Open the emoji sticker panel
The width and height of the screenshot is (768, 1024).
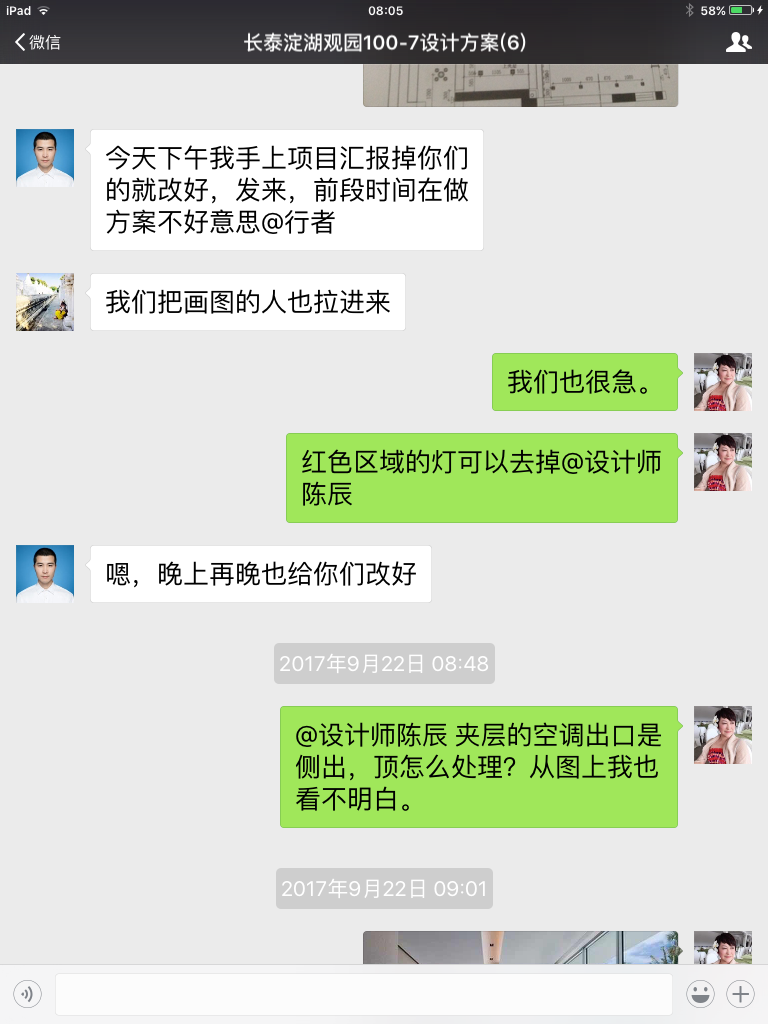[700, 994]
